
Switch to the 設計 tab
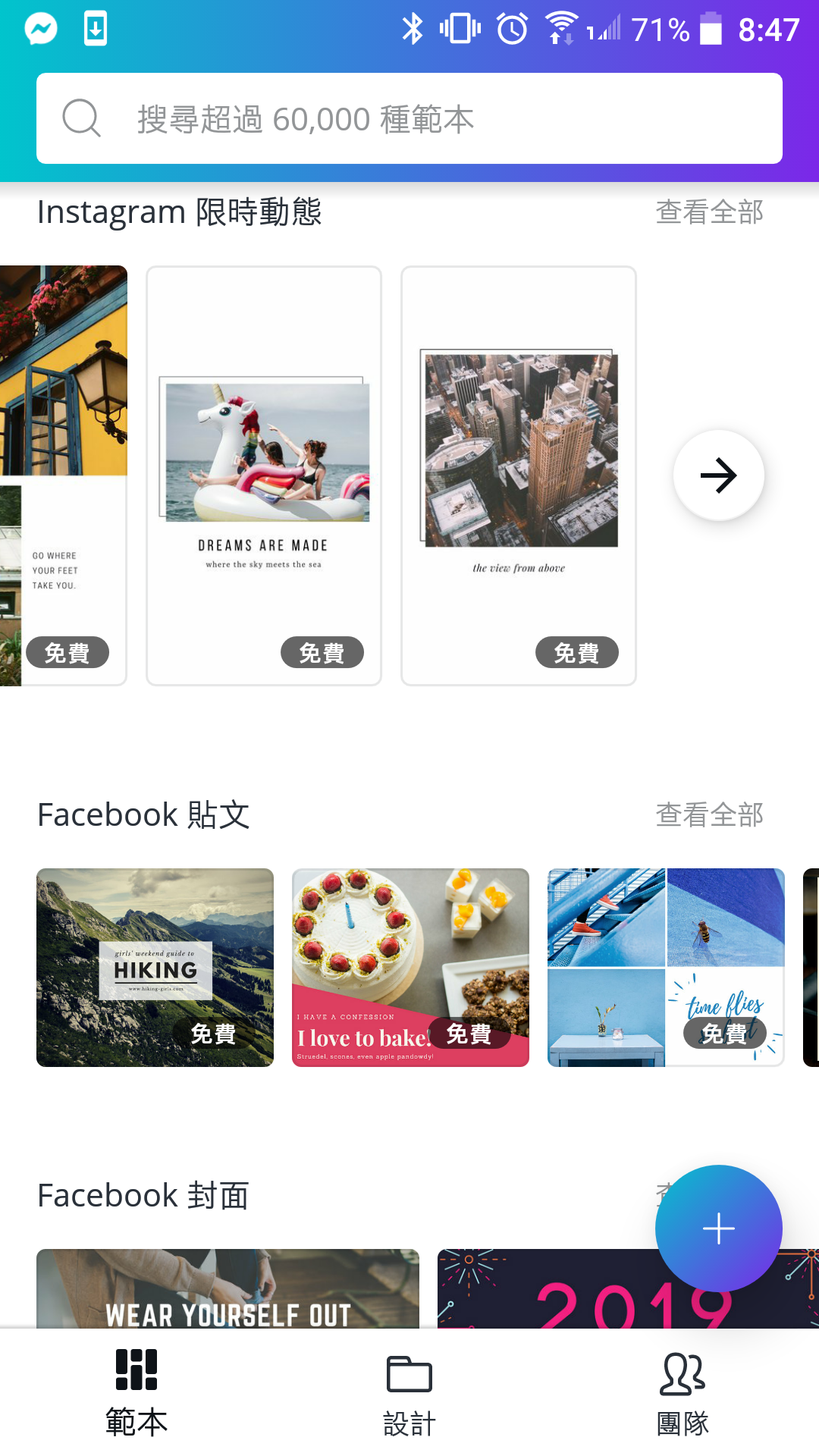[409, 1392]
